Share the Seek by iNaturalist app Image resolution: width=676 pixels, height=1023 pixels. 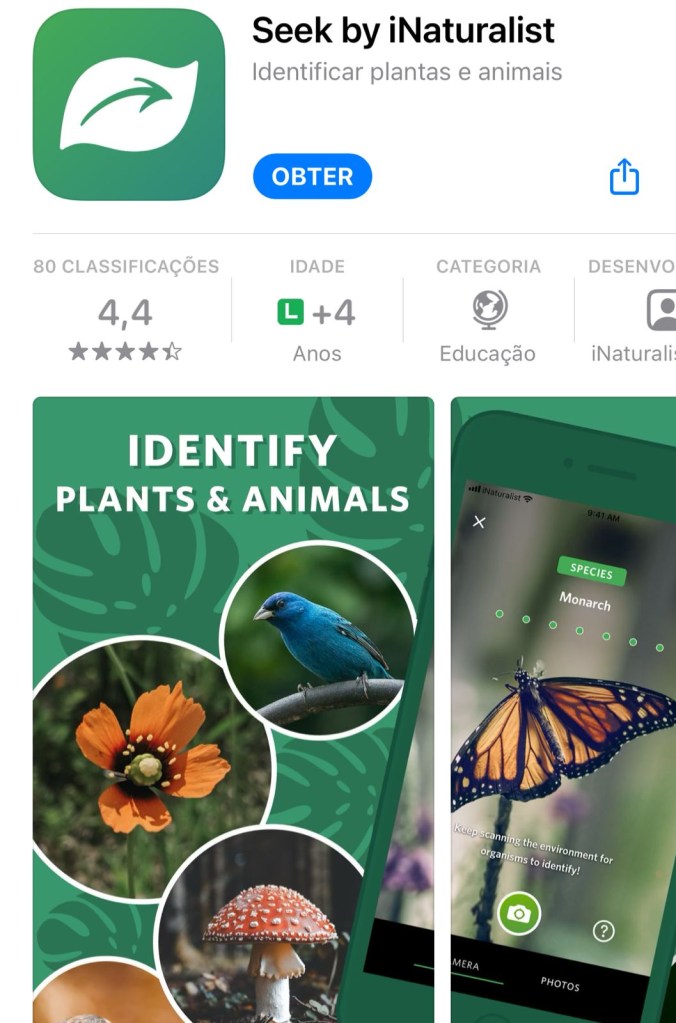624,177
